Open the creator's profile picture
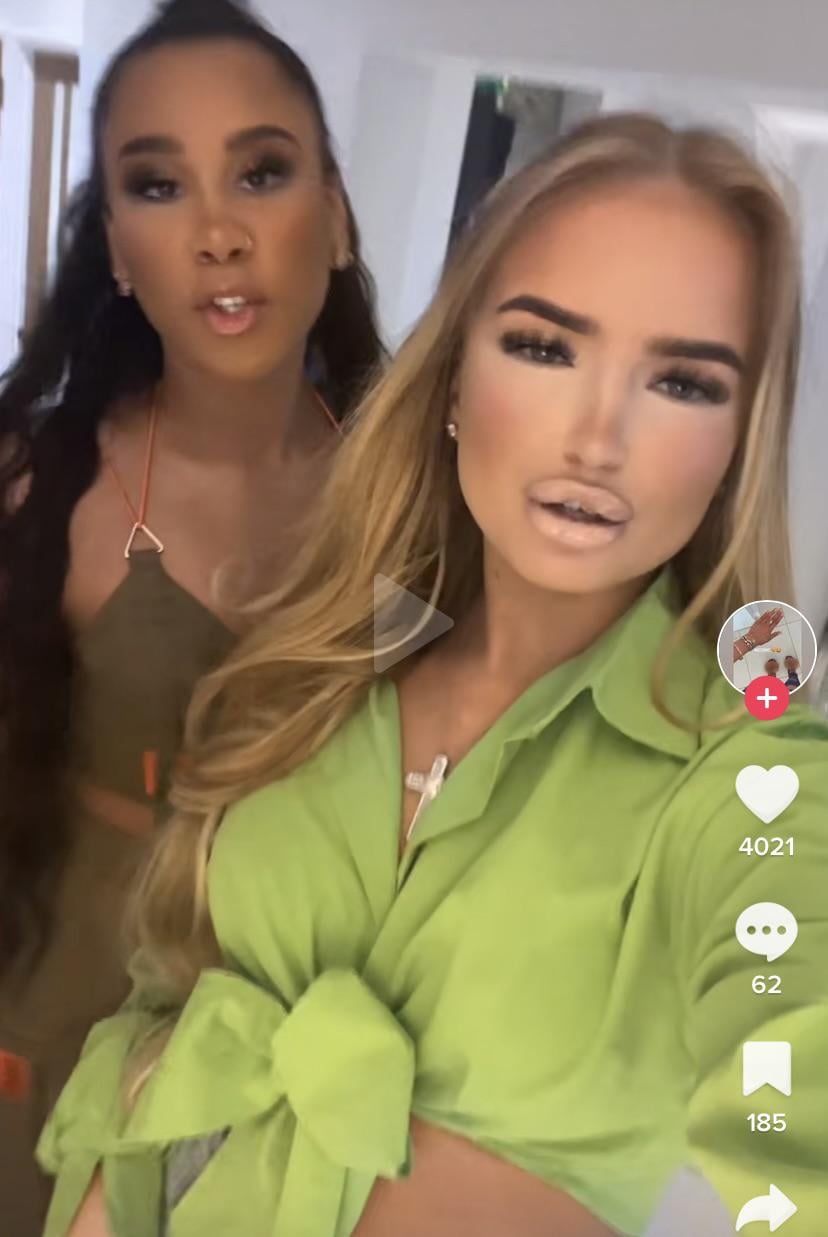Screen dimensions: 828x1237 tap(766, 645)
